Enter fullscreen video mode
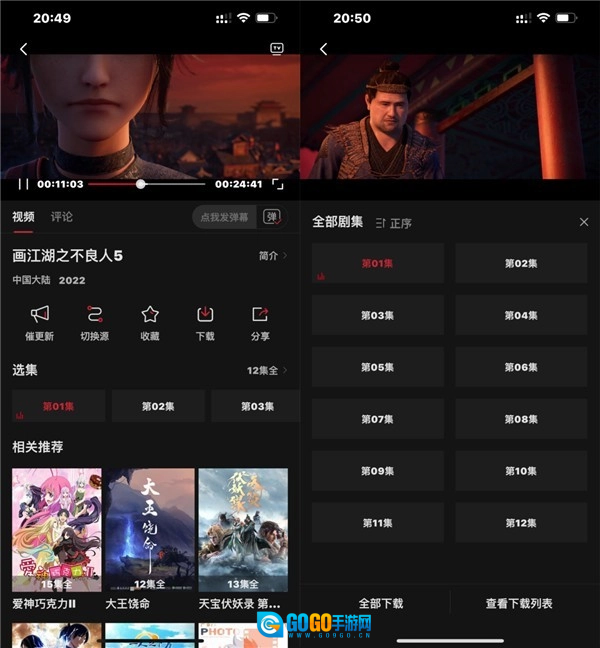The width and height of the screenshot is (600, 648). pos(278,184)
